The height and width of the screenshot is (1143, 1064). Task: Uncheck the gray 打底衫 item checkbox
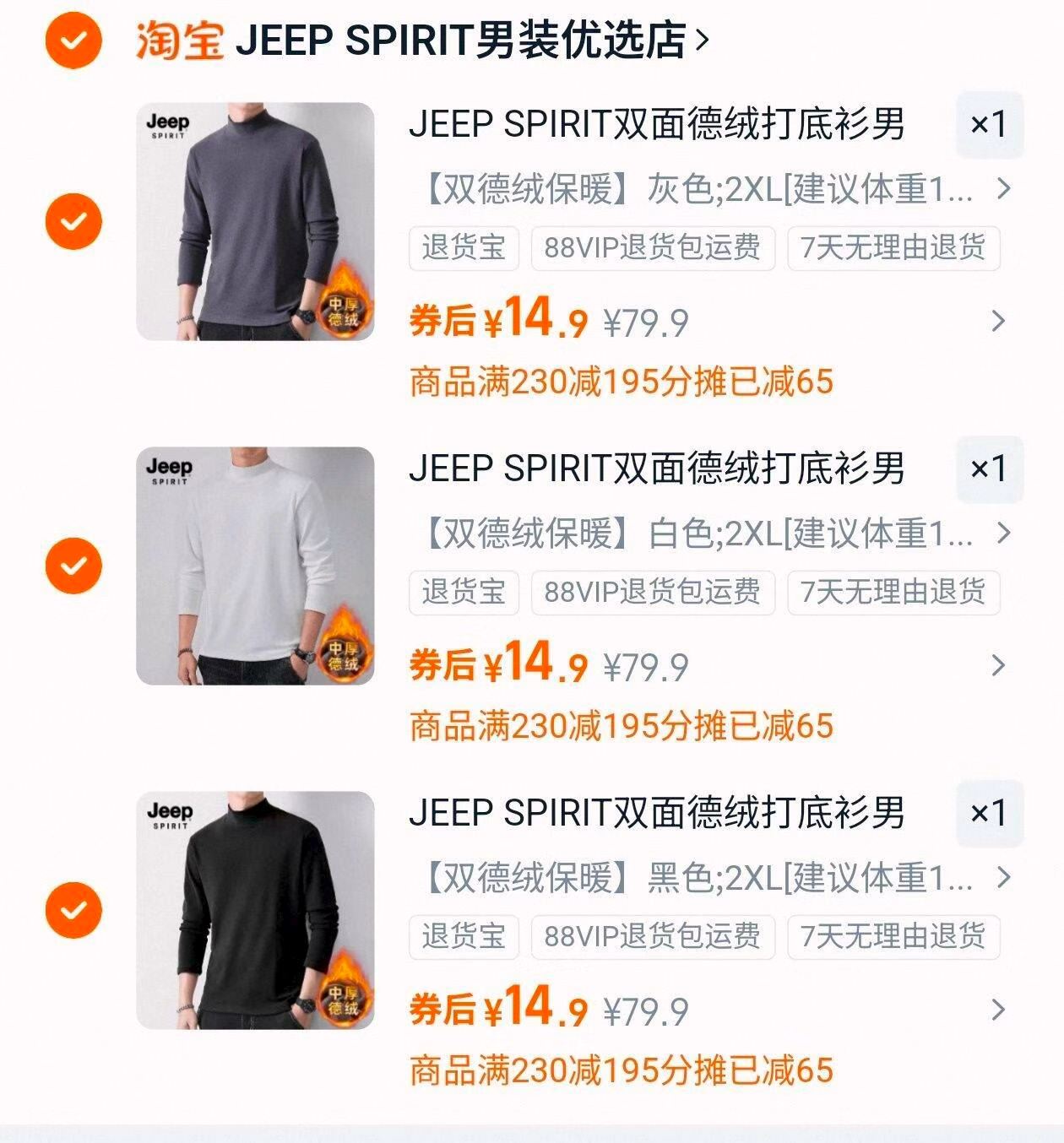point(75,220)
